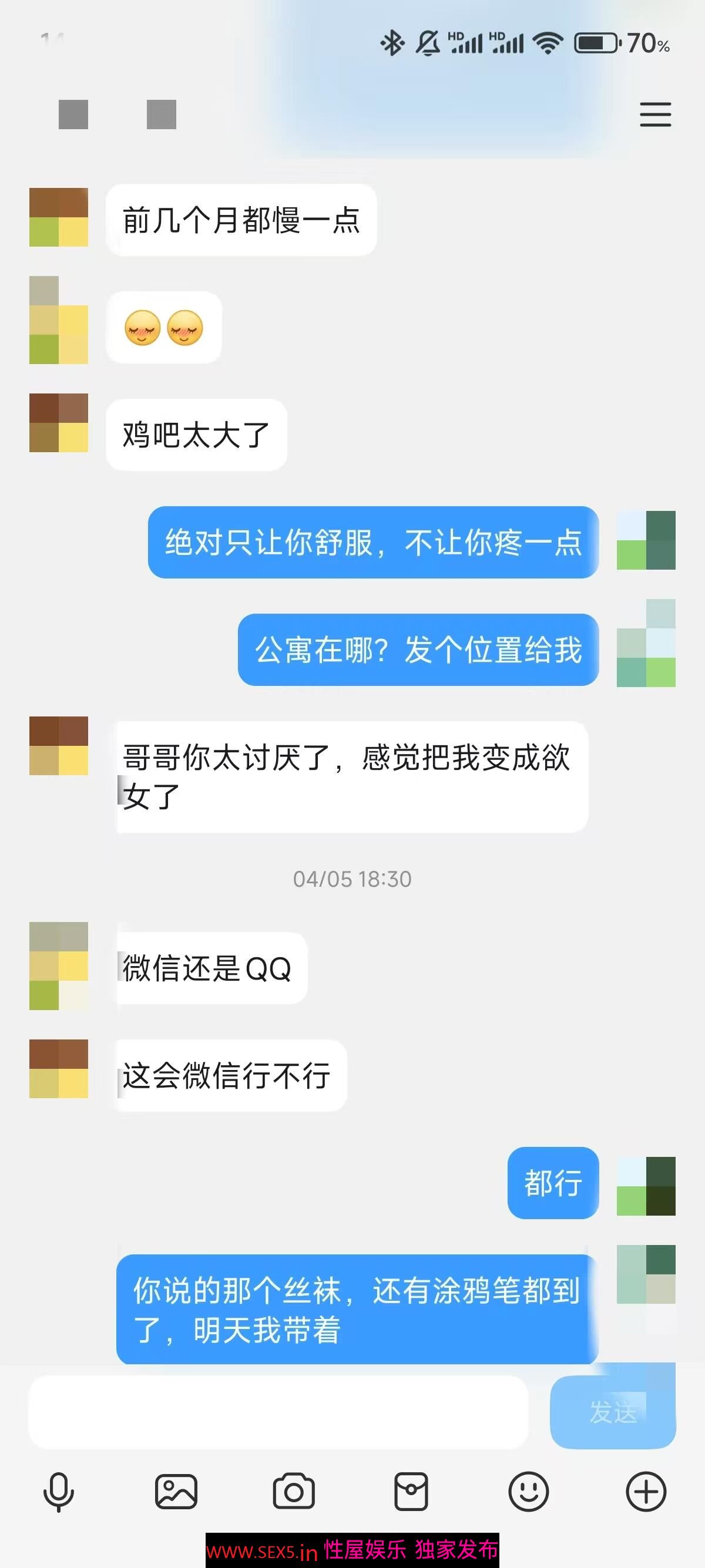Start a voice message with microphone icon
The height and width of the screenshot is (1568, 705).
[x=58, y=1492]
